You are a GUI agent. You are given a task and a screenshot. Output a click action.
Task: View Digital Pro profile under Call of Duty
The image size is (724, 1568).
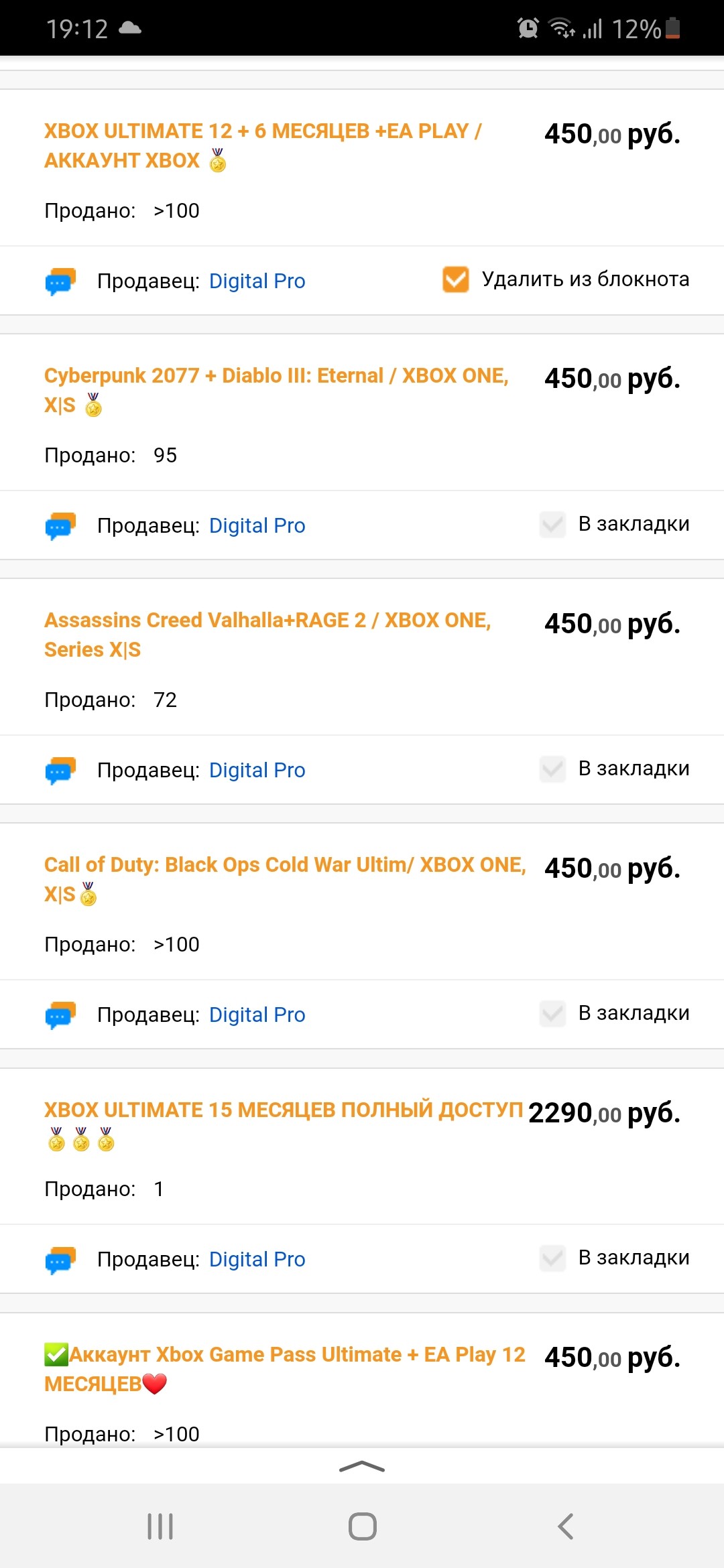[x=257, y=1015]
